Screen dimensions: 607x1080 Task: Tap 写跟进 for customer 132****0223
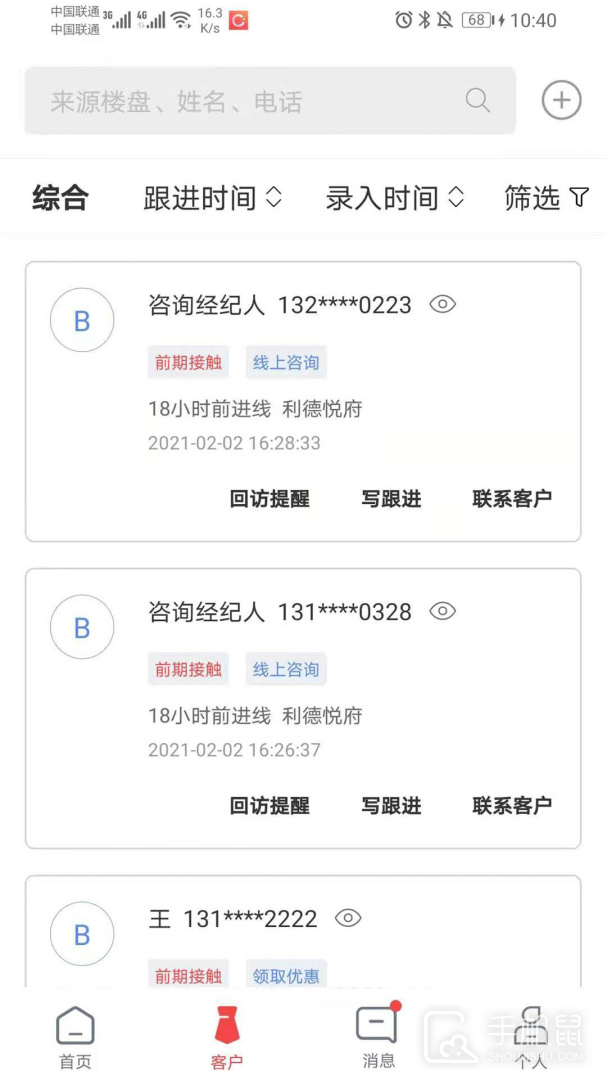pyautogui.click(x=391, y=498)
